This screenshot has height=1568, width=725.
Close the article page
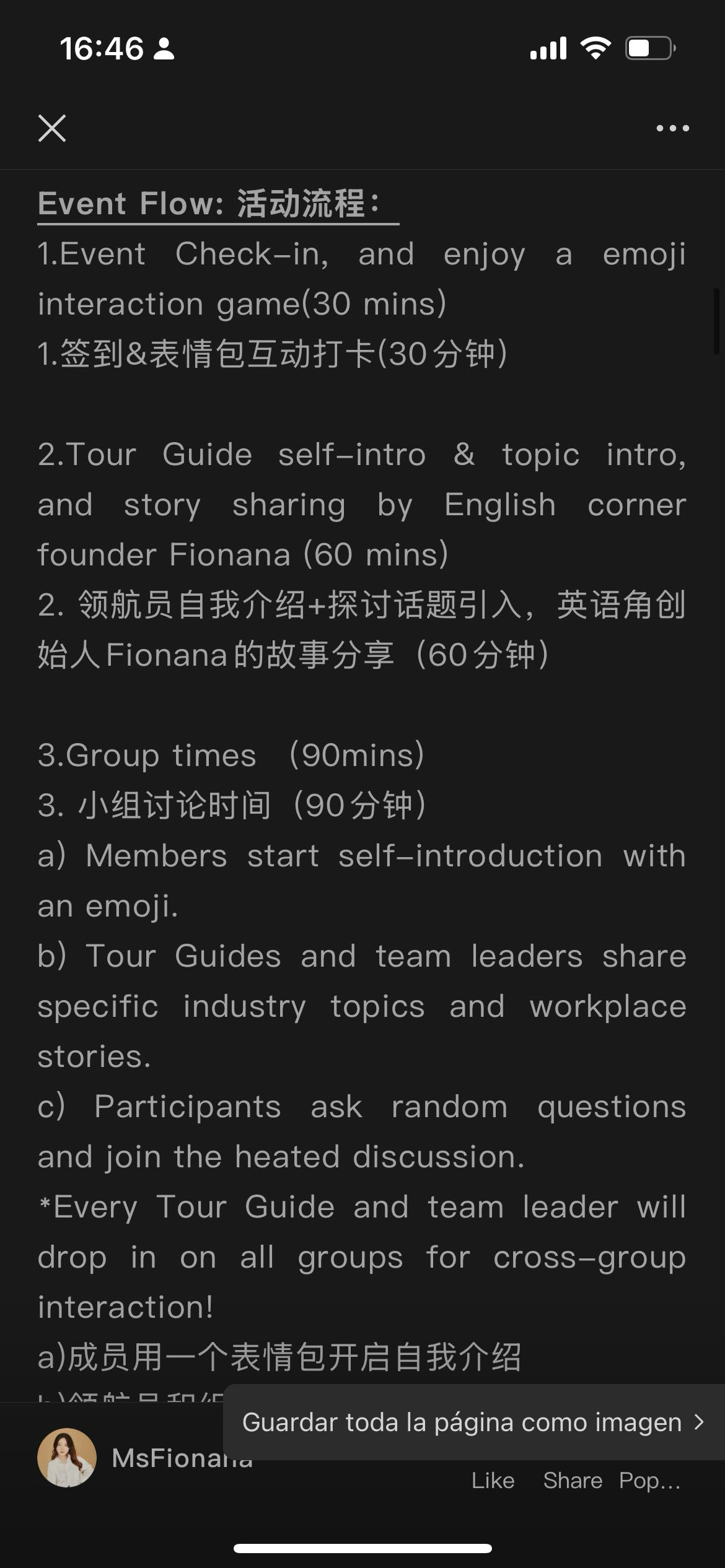(52, 128)
